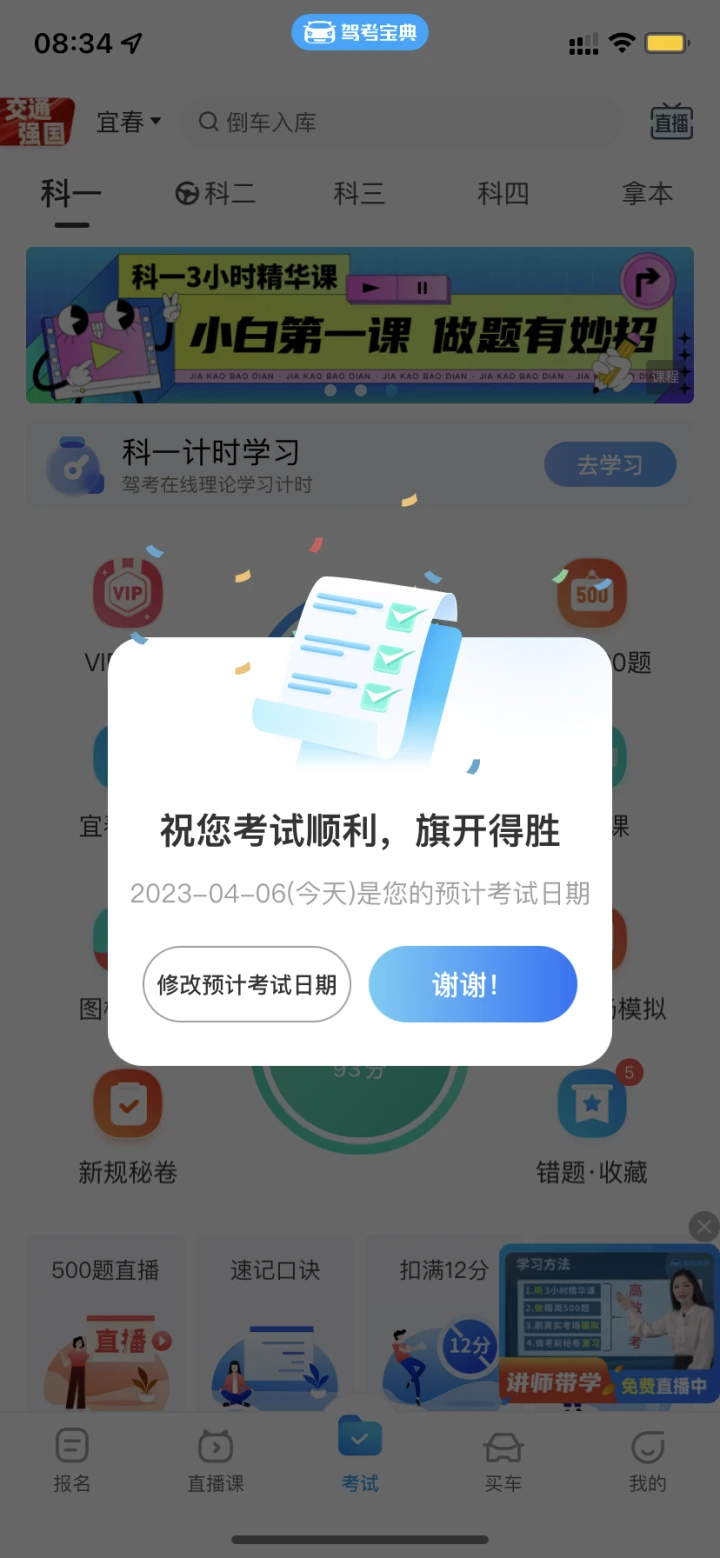Go to the 直播课 tab
Image resolution: width=720 pixels, height=1558 pixels.
[x=216, y=1460]
